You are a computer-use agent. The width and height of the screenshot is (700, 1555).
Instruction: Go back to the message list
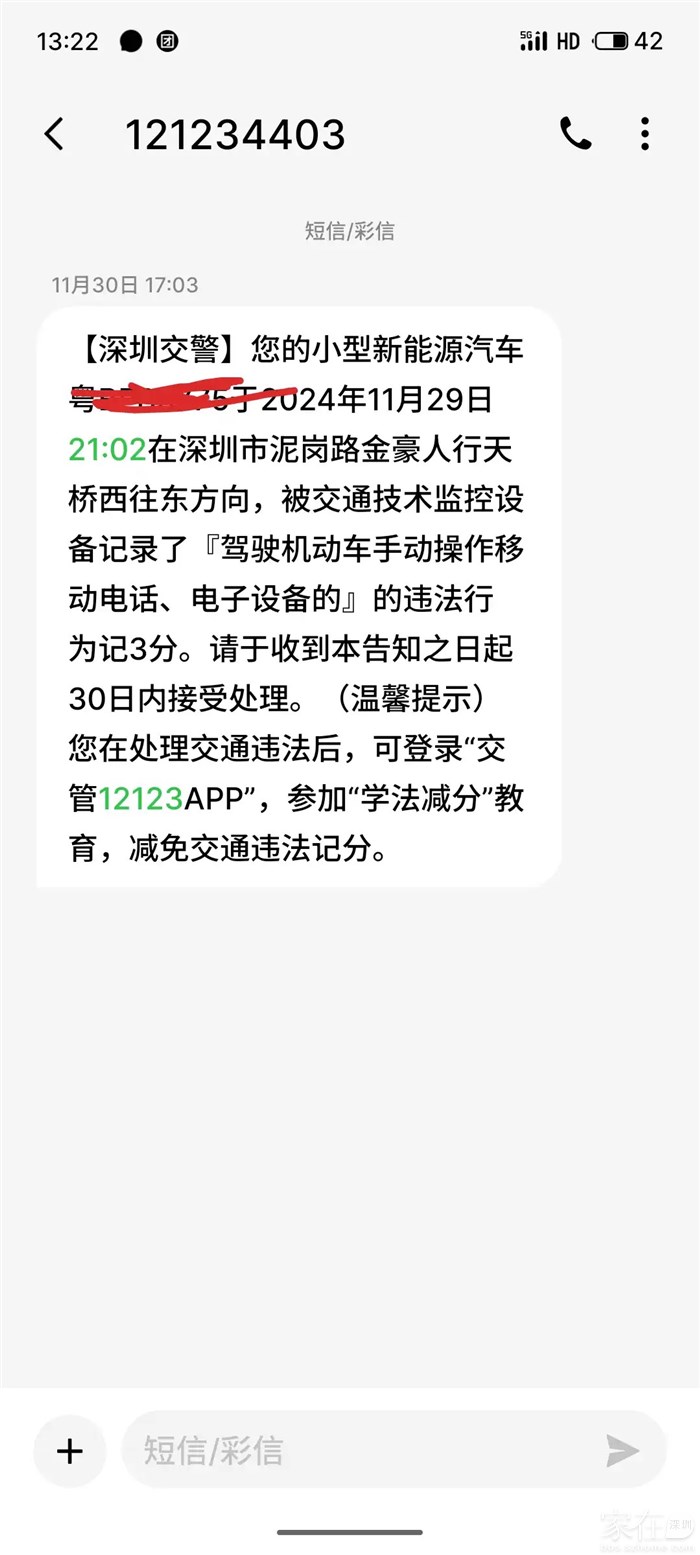[x=54, y=134]
